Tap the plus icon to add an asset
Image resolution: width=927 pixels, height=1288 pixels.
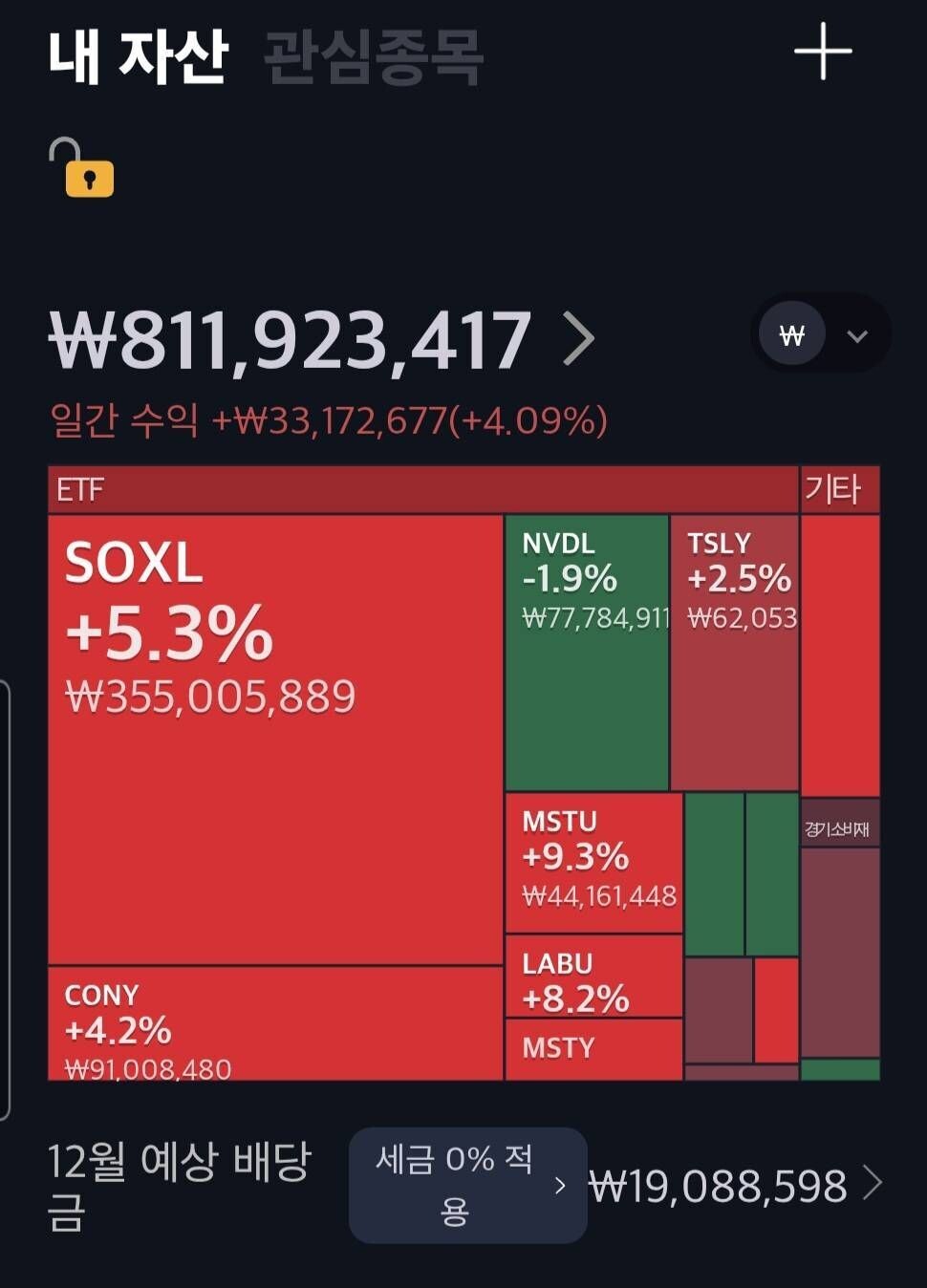tap(823, 52)
